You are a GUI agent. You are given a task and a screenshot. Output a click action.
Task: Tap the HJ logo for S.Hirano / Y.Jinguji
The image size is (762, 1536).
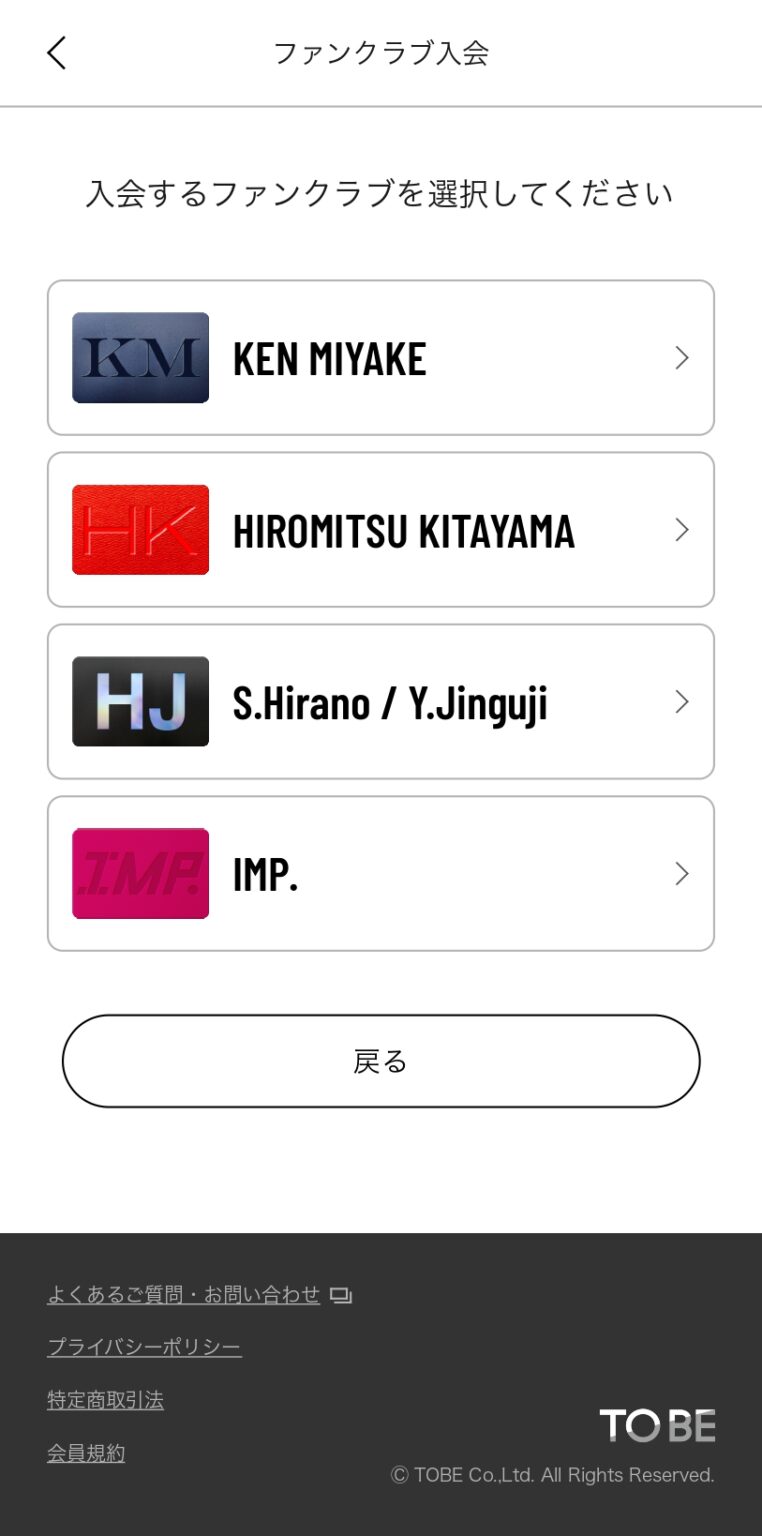coord(139,701)
